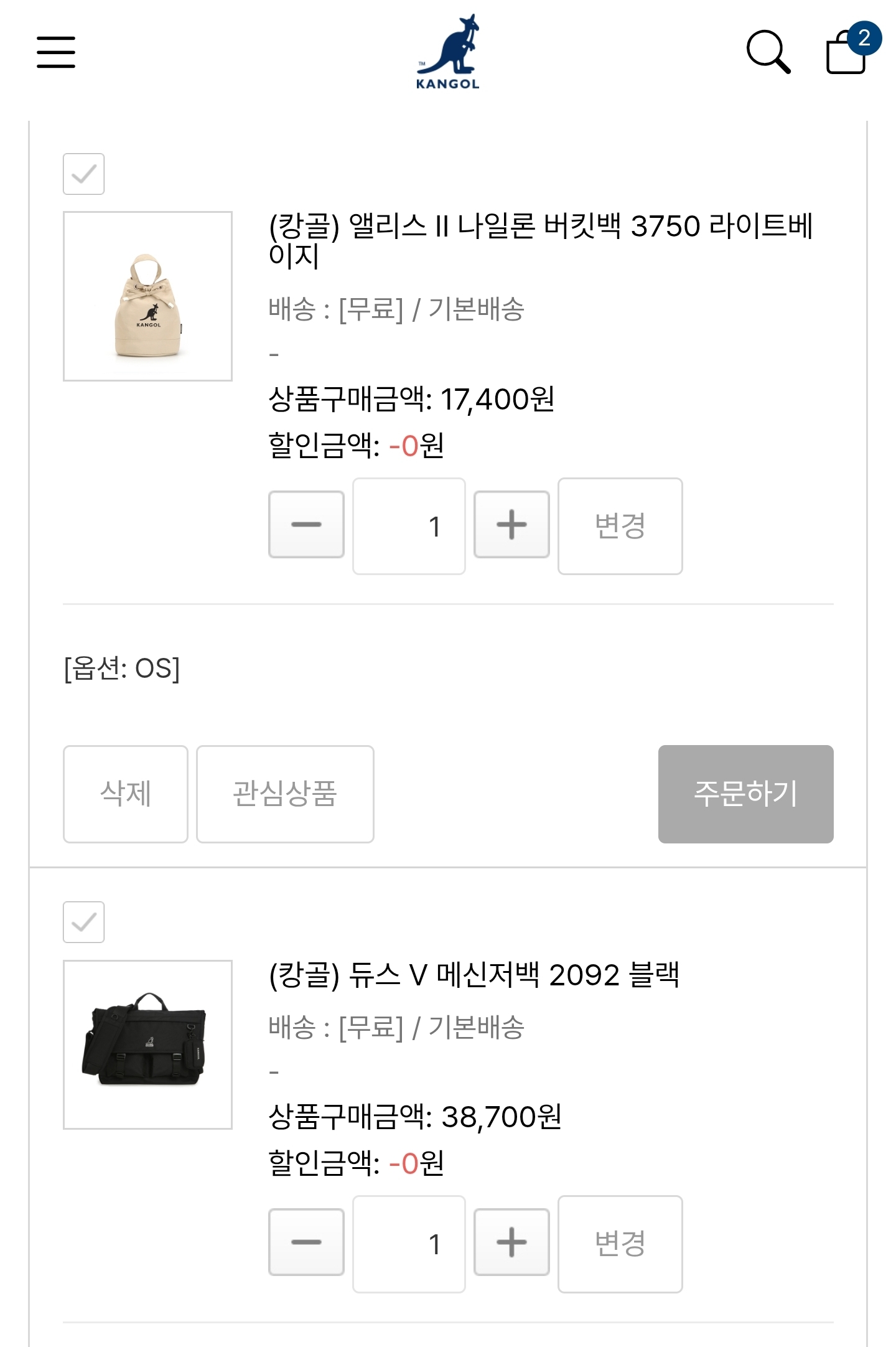Open 듀스 V 메신저백 2092 블랙 title

point(474,975)
